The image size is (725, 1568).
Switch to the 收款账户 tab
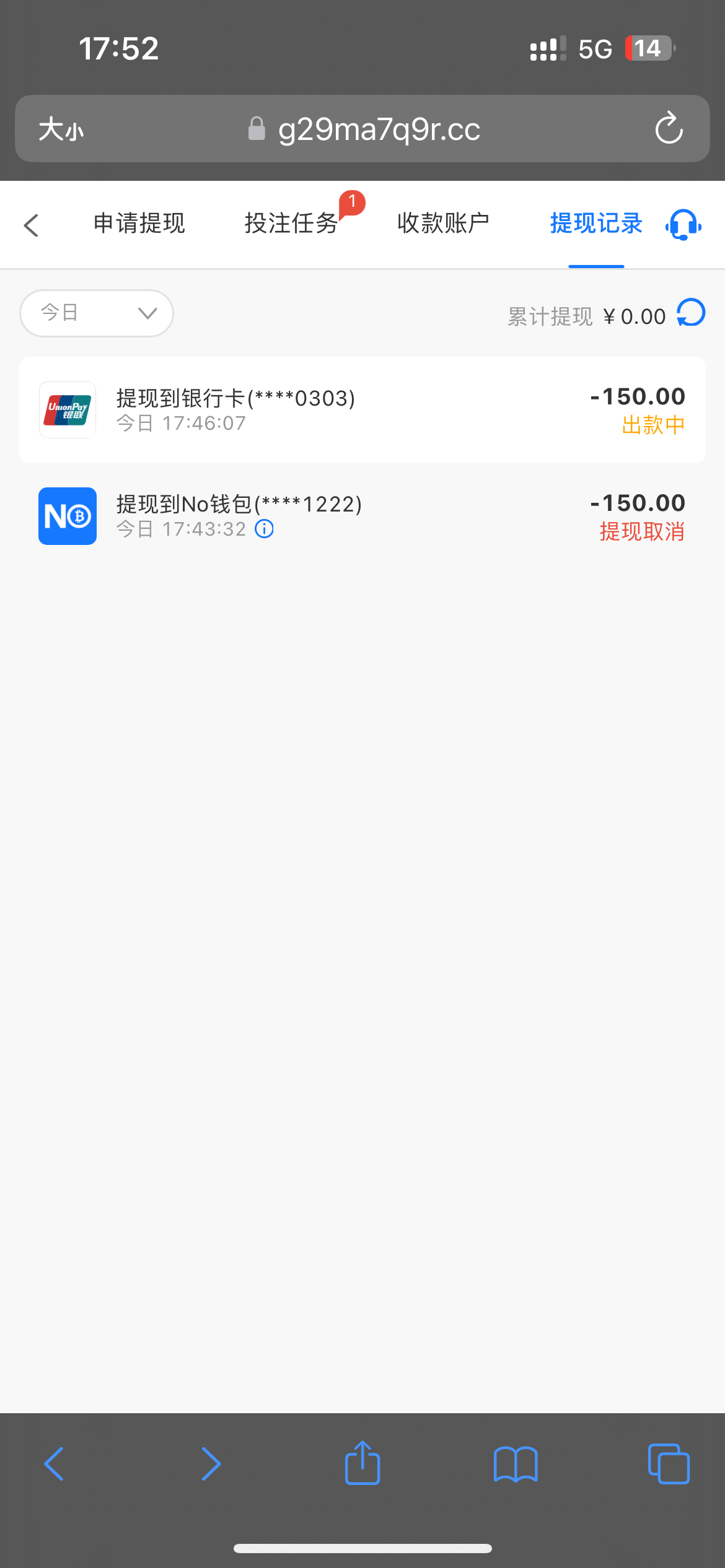point(443,224)
